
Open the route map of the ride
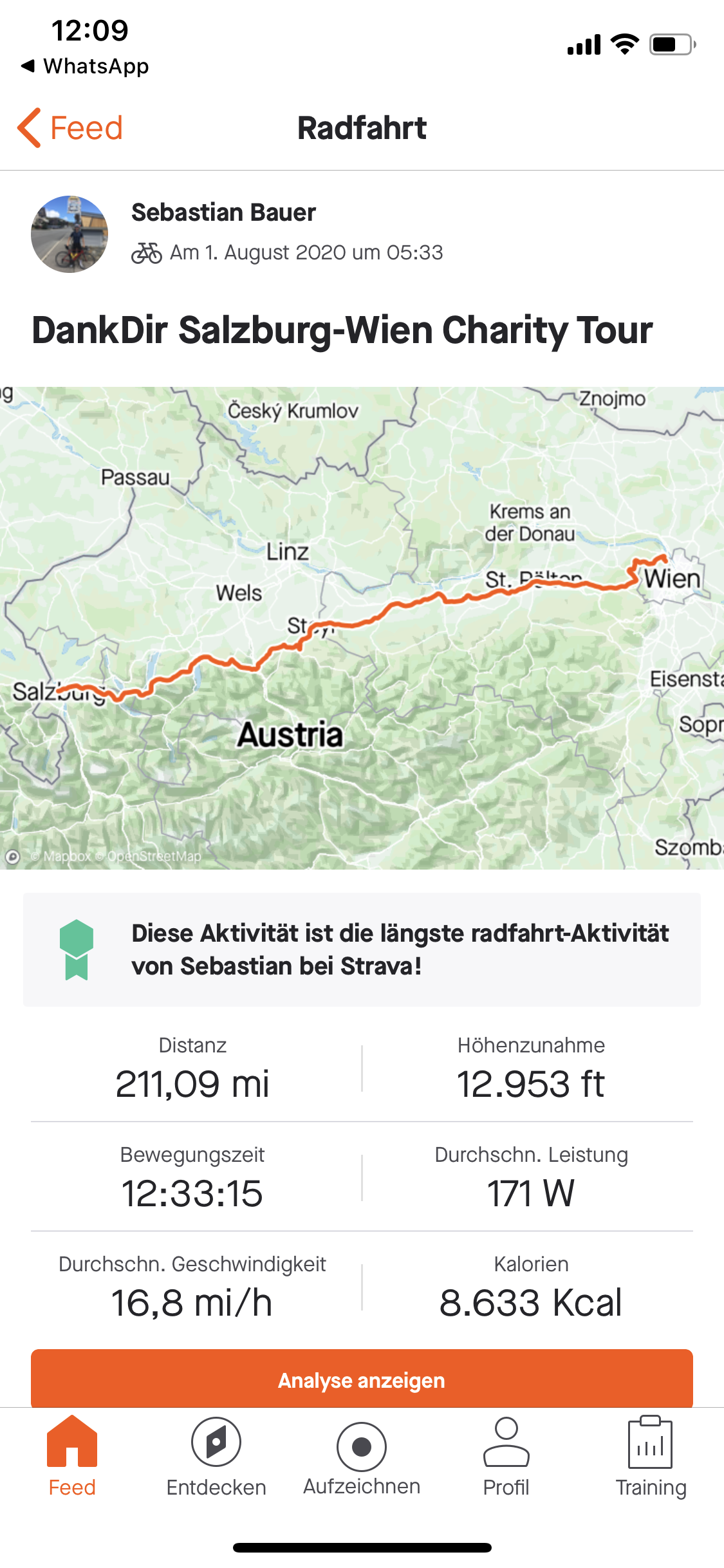tap(362, 628)
